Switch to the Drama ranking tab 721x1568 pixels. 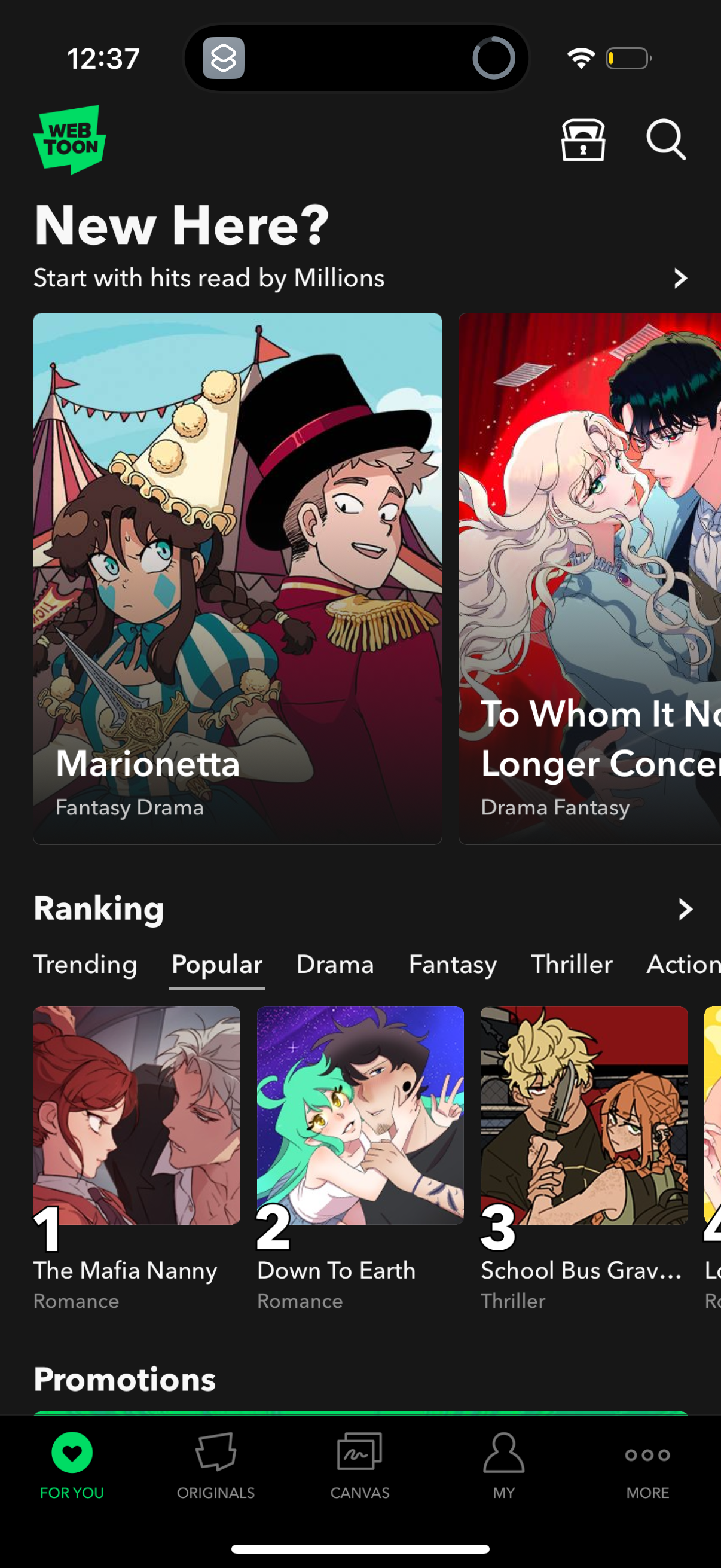[334, 965]
